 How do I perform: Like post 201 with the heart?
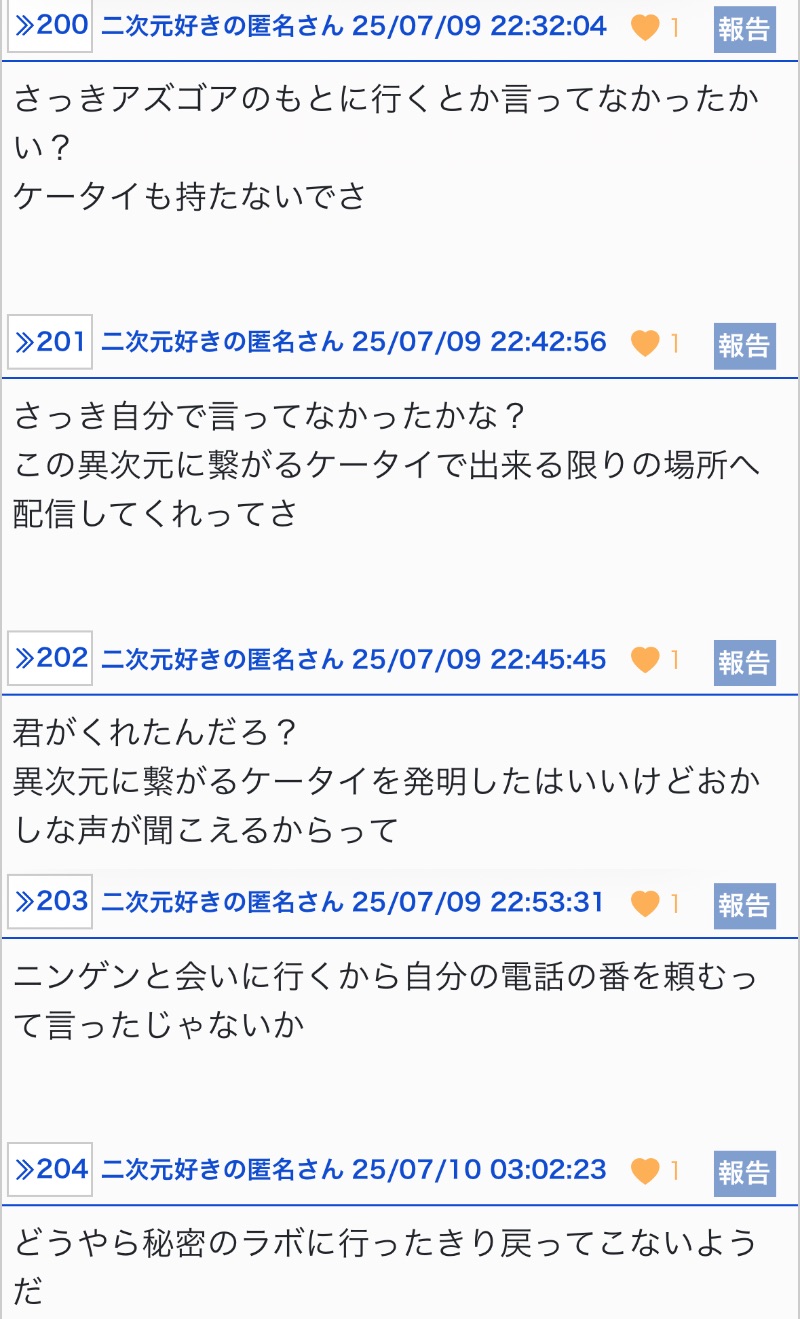click(x=646, y=344)
